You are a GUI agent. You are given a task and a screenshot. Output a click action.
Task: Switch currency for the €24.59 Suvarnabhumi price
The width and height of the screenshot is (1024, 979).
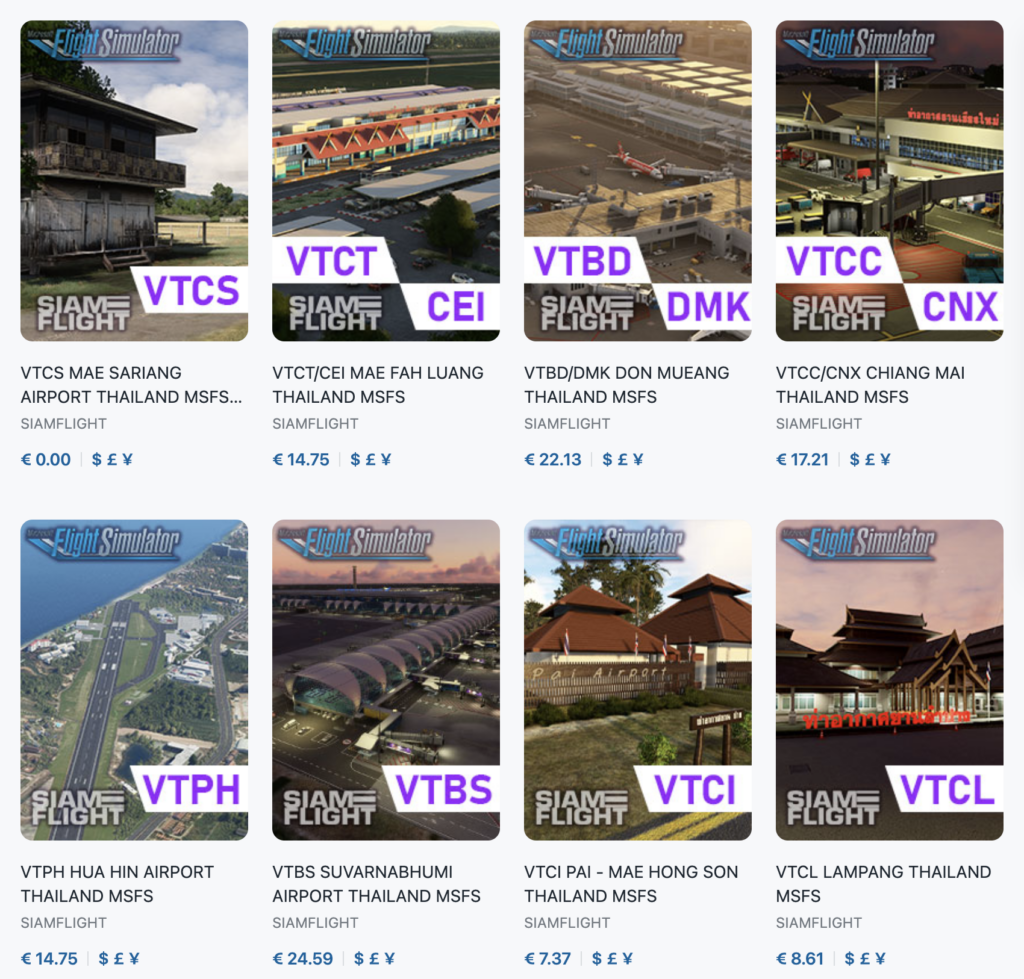click(375, 959)
